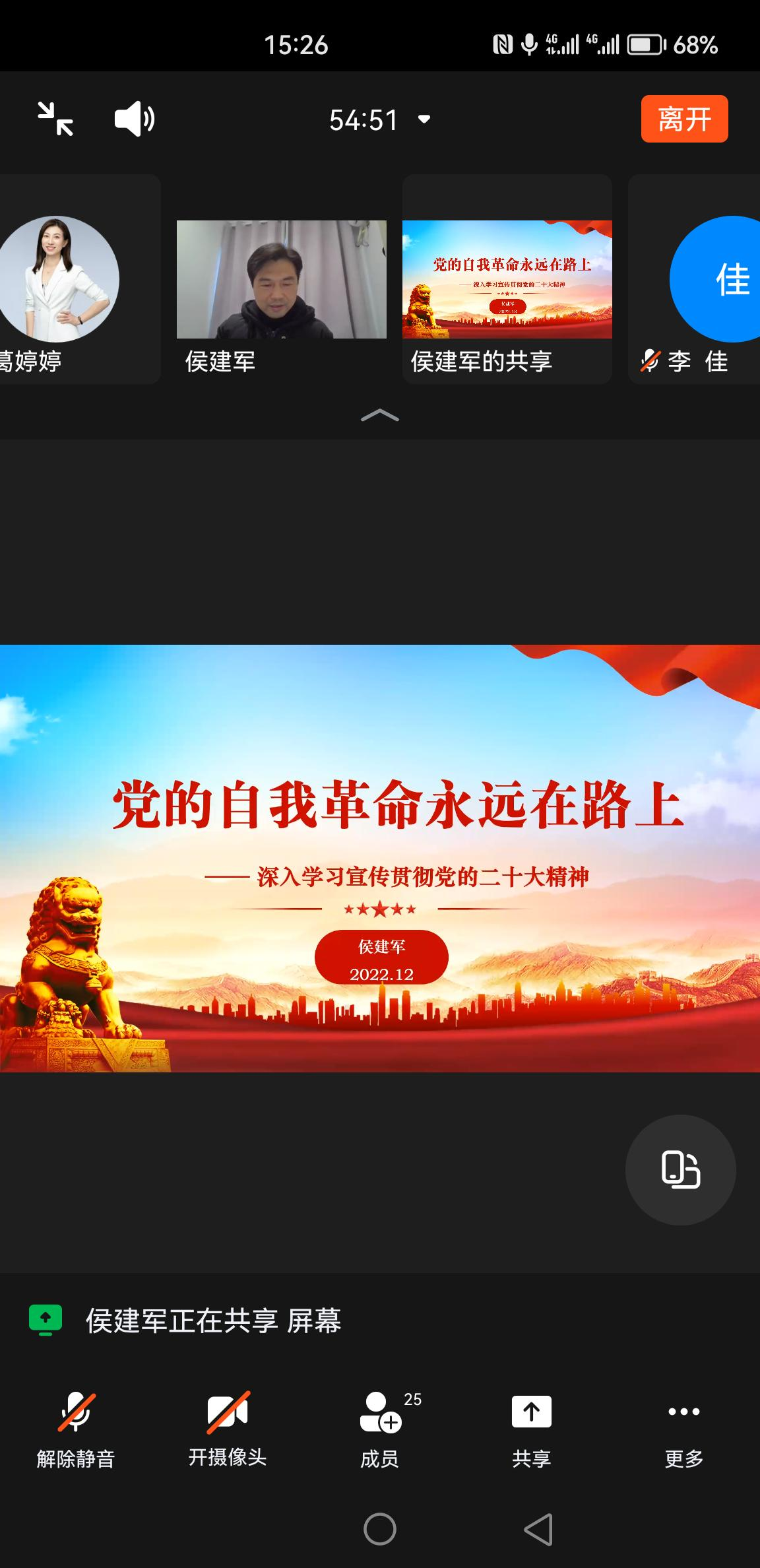Expand the meeting timer dropdown
Image resolution: width=760 pixels, height=1568 pixels.
(424, 119)
